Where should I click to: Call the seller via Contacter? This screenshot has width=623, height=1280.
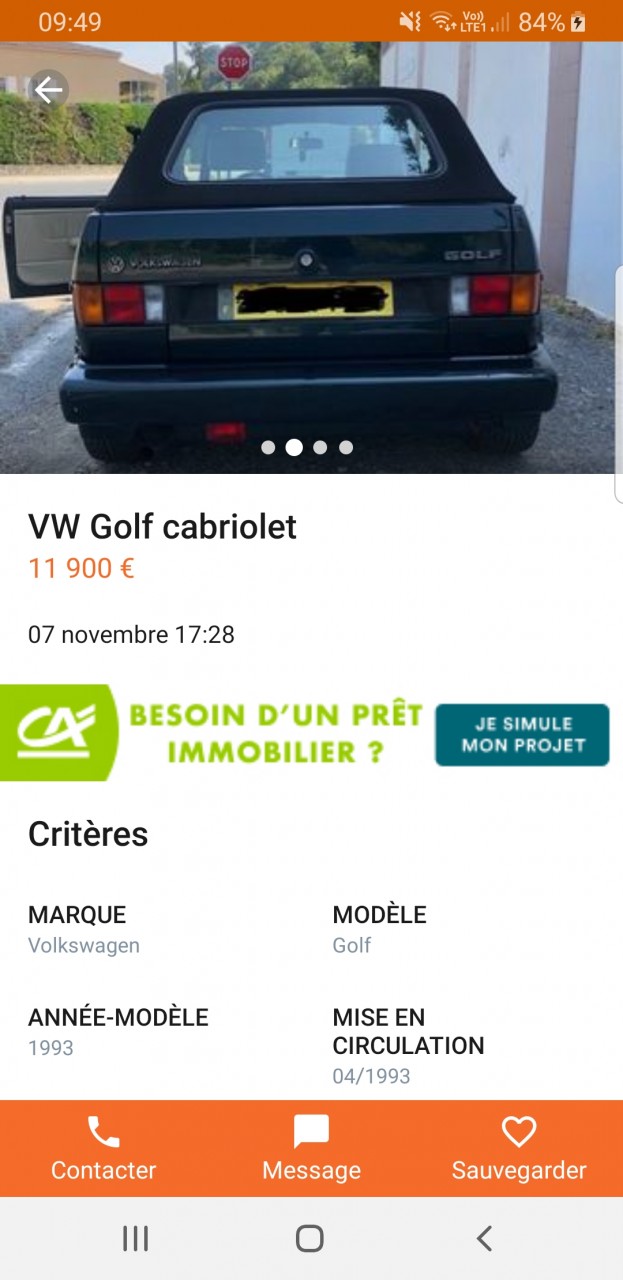(x=104, y=1149)
